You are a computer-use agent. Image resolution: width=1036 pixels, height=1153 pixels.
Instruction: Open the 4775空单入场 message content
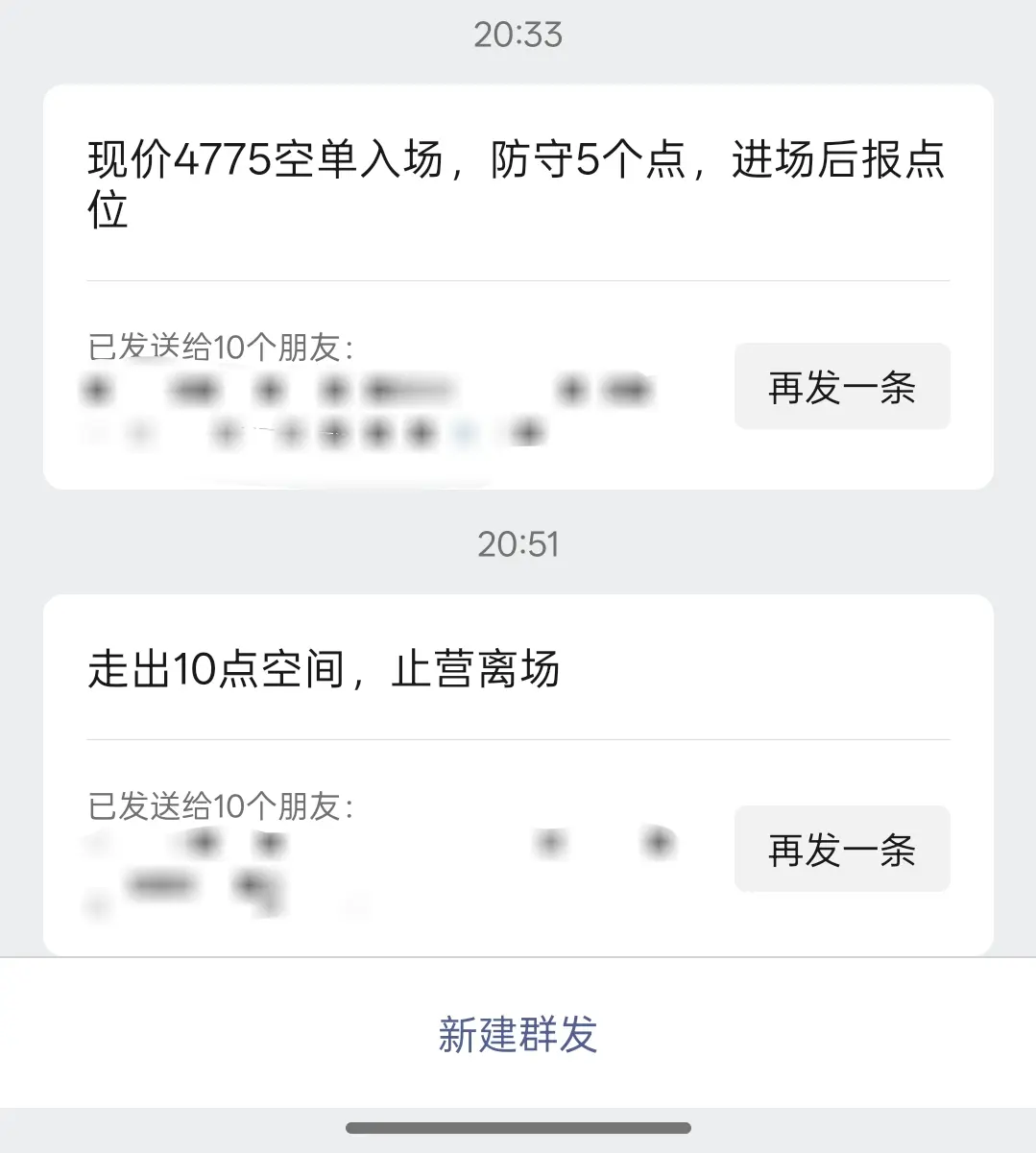point(517,182)
